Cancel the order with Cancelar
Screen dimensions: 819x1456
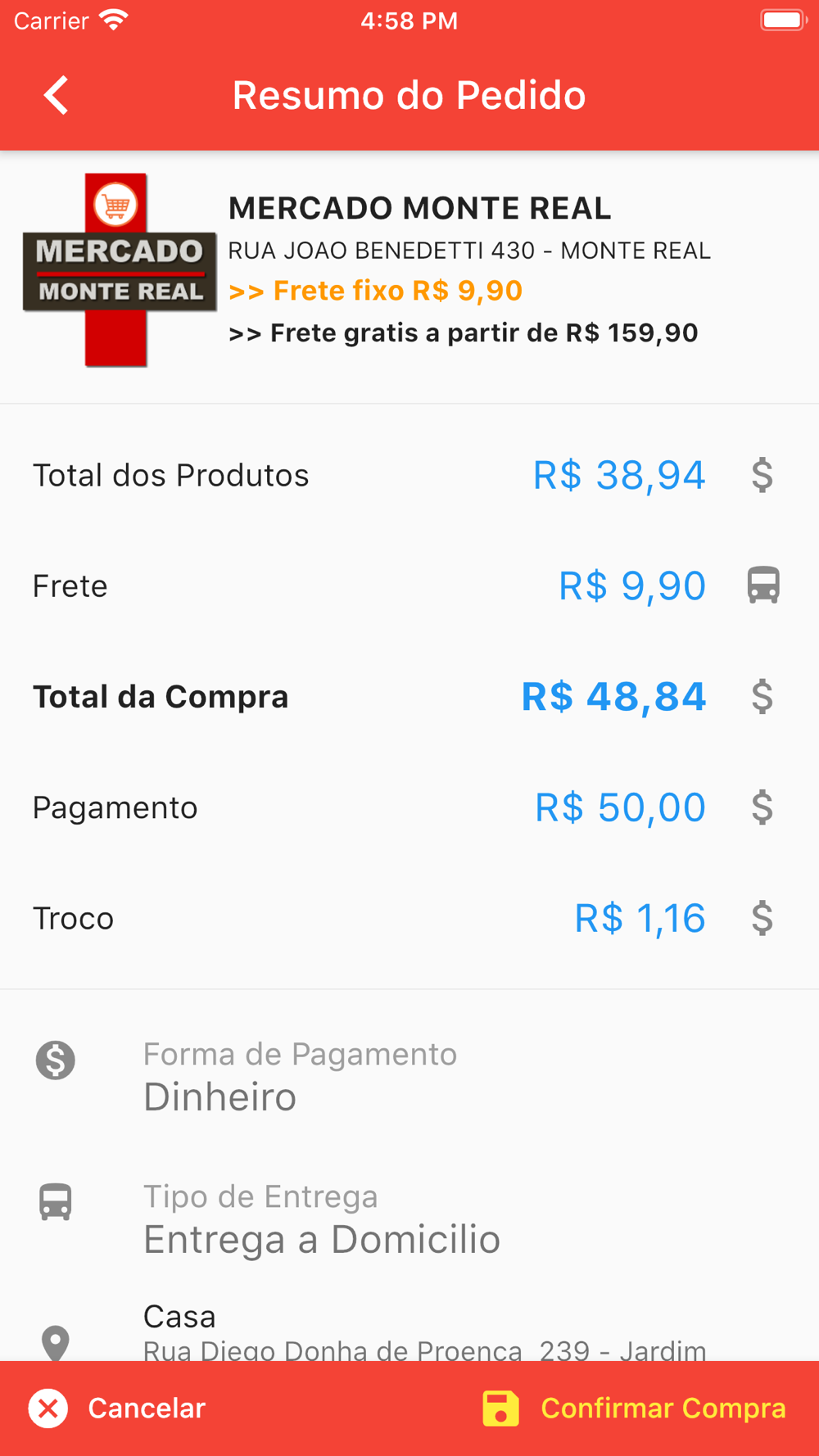[117, 1408]
